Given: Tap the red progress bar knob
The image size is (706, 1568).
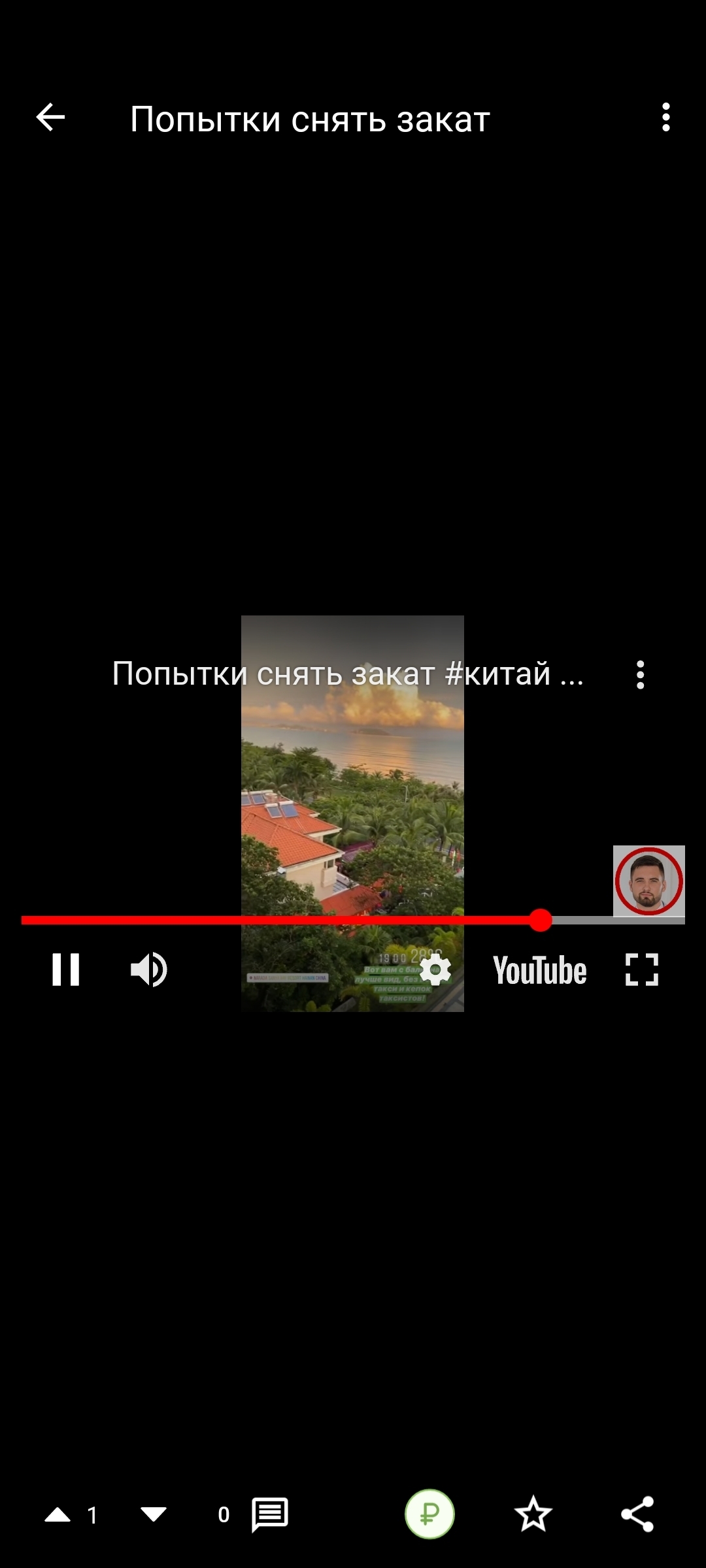Looking at the screenshot, I should [x=541, y=920].
